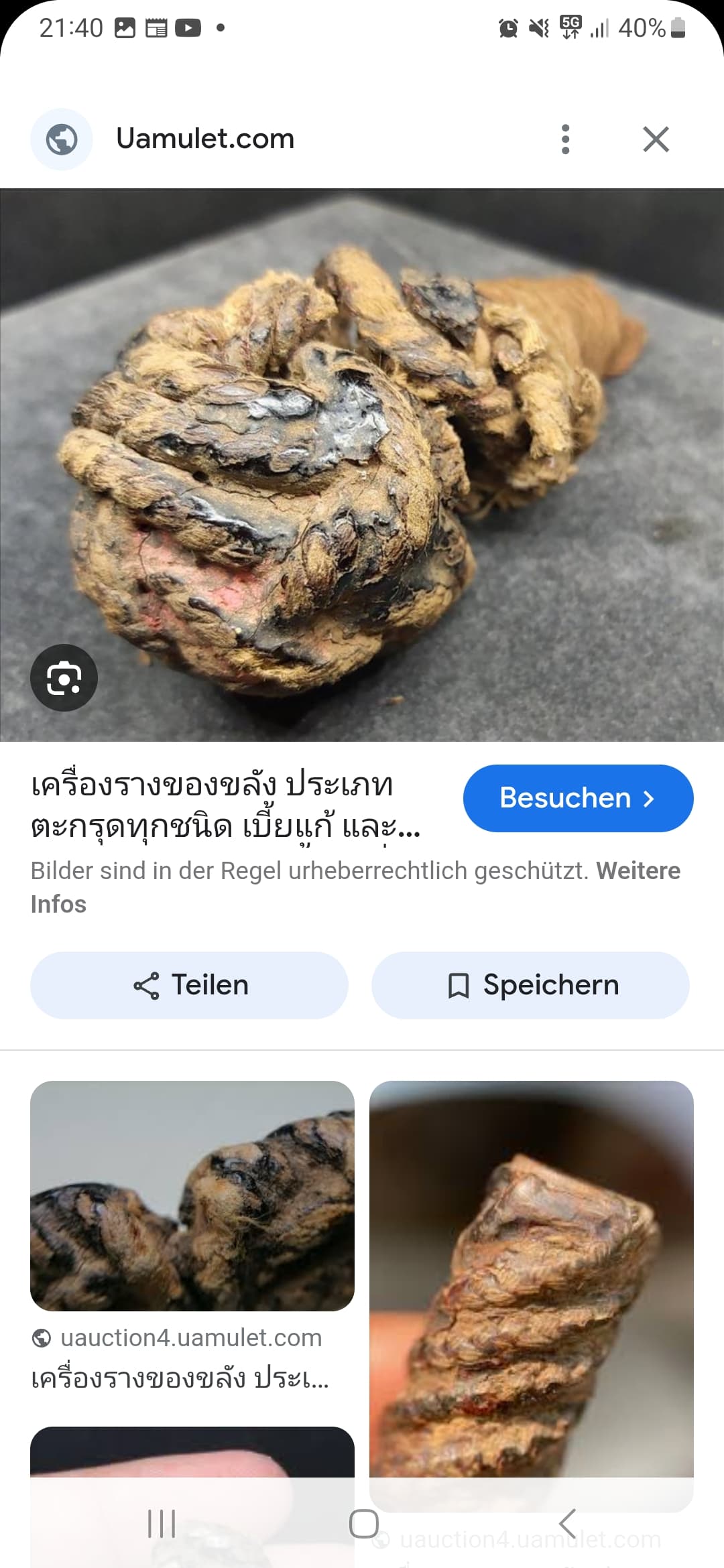Open the main amulet image
Viewport: 724px width, 1568px height.
(362, 464)
